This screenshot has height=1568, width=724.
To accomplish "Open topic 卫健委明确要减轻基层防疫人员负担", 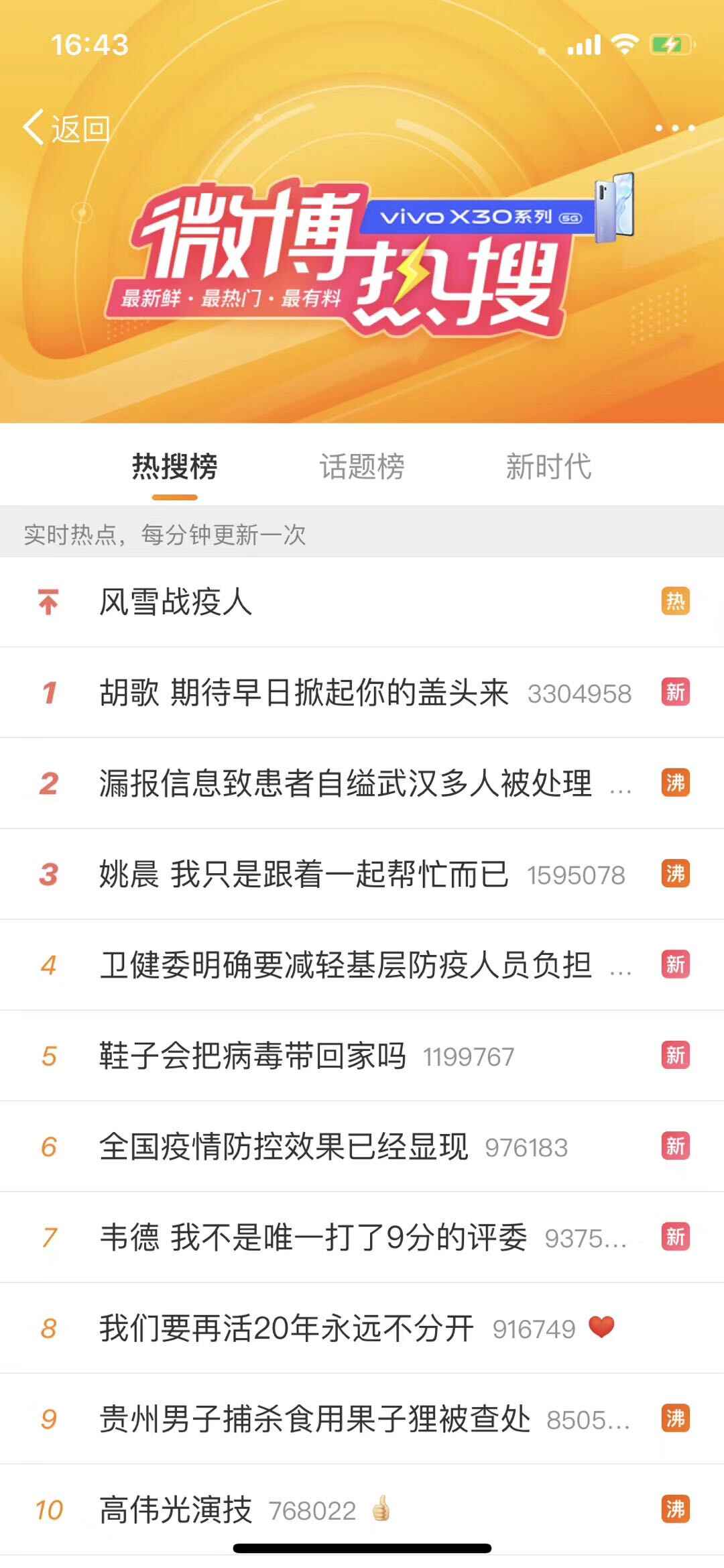I will [x=345, y=965].
